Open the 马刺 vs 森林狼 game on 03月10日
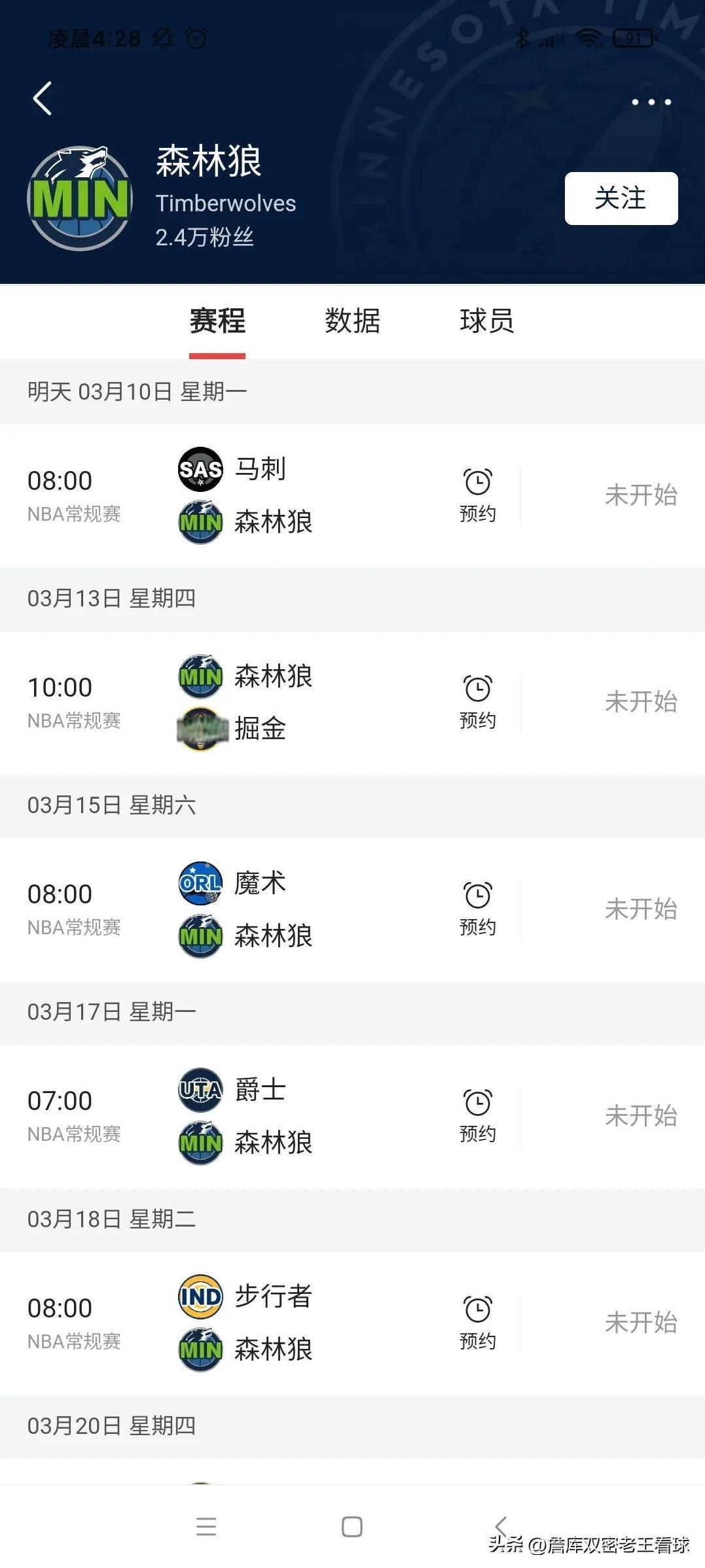The image size is (705, 1568). (352, 495)
